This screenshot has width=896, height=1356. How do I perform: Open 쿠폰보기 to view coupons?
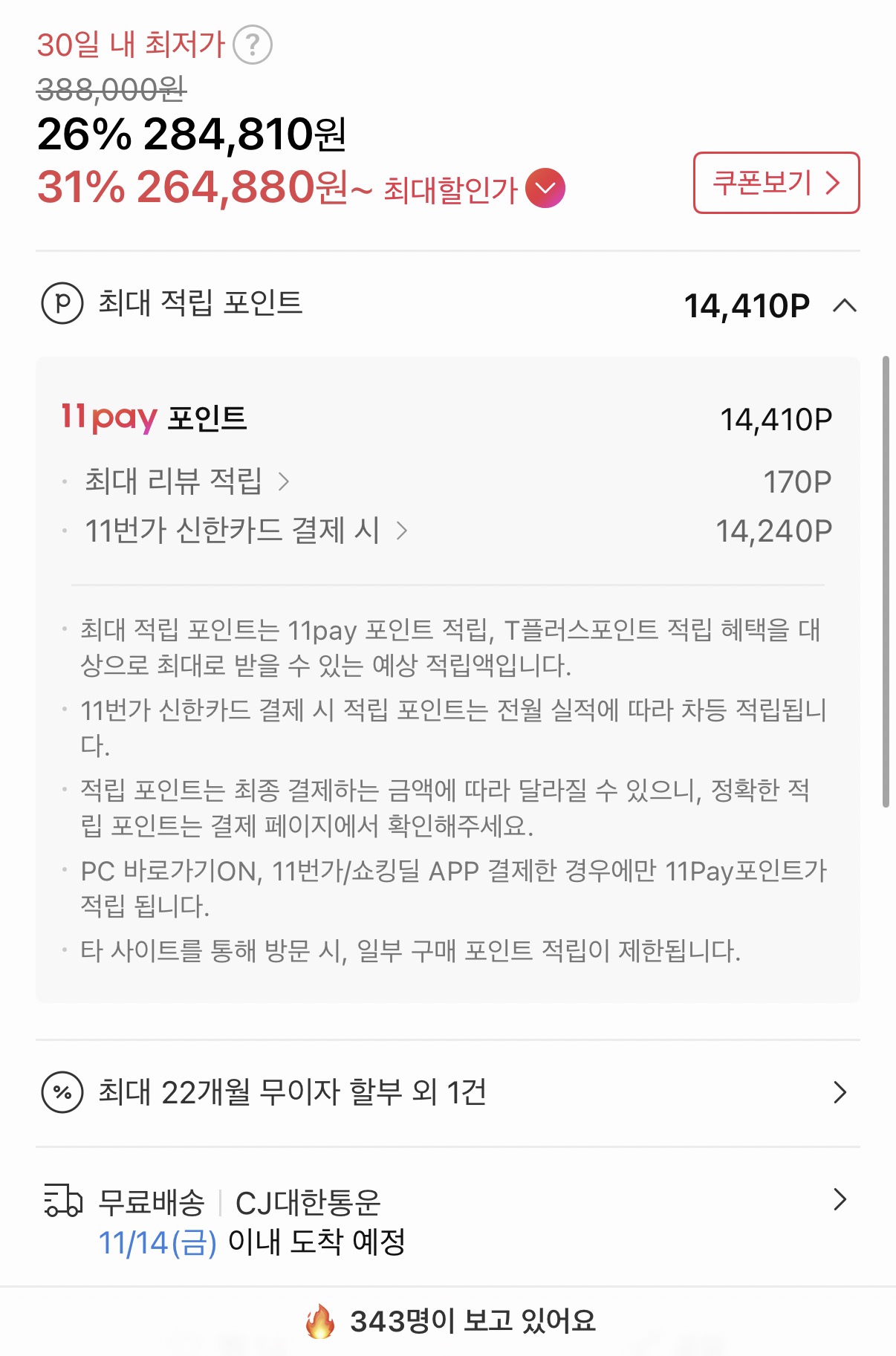[x=776, y=183]
